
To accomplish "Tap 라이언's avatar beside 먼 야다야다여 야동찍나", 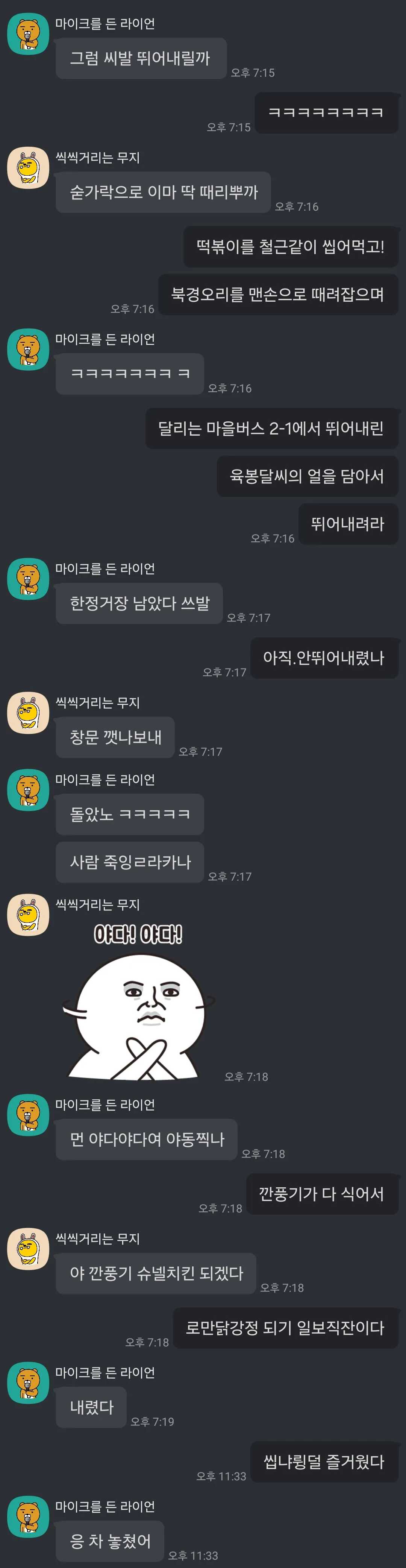I will coord(28,1115).
